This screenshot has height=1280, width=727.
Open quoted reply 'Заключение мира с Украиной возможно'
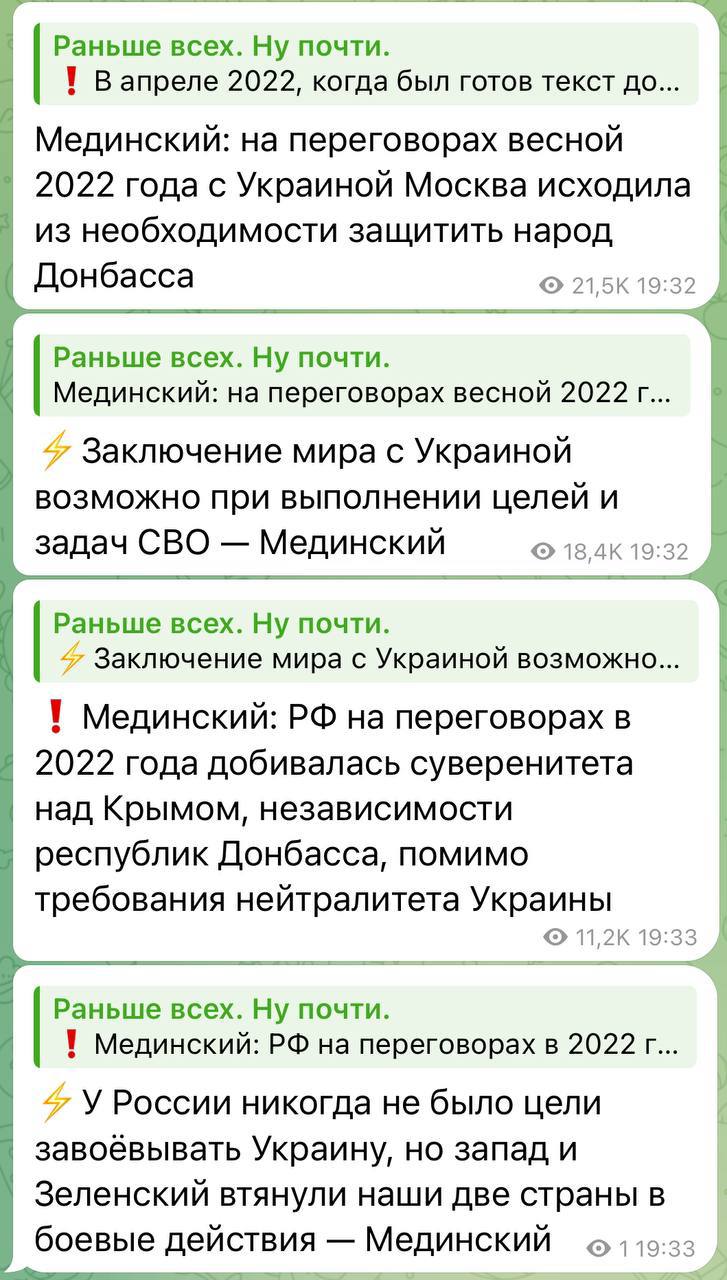coord(365,642)
